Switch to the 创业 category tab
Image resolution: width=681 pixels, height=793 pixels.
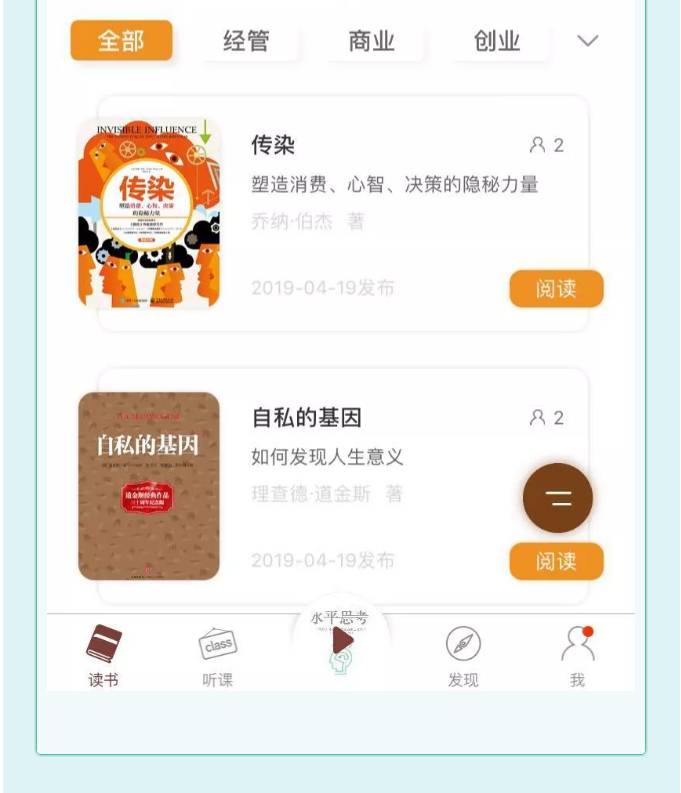[x=497, y=41]
